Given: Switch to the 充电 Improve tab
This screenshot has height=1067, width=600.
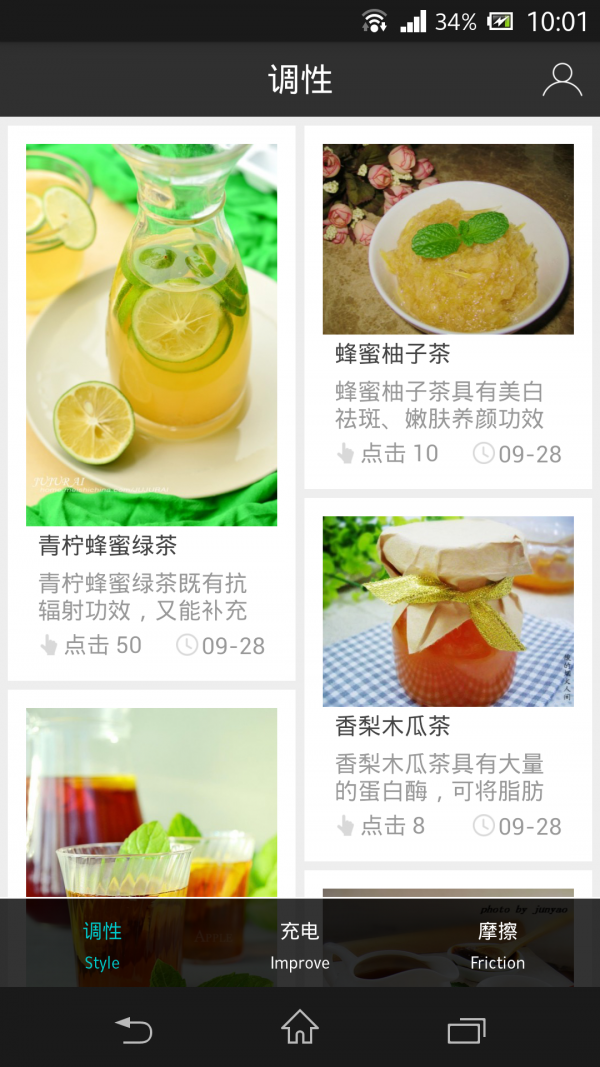Looking at the screenshot, I should coord(300,945).
